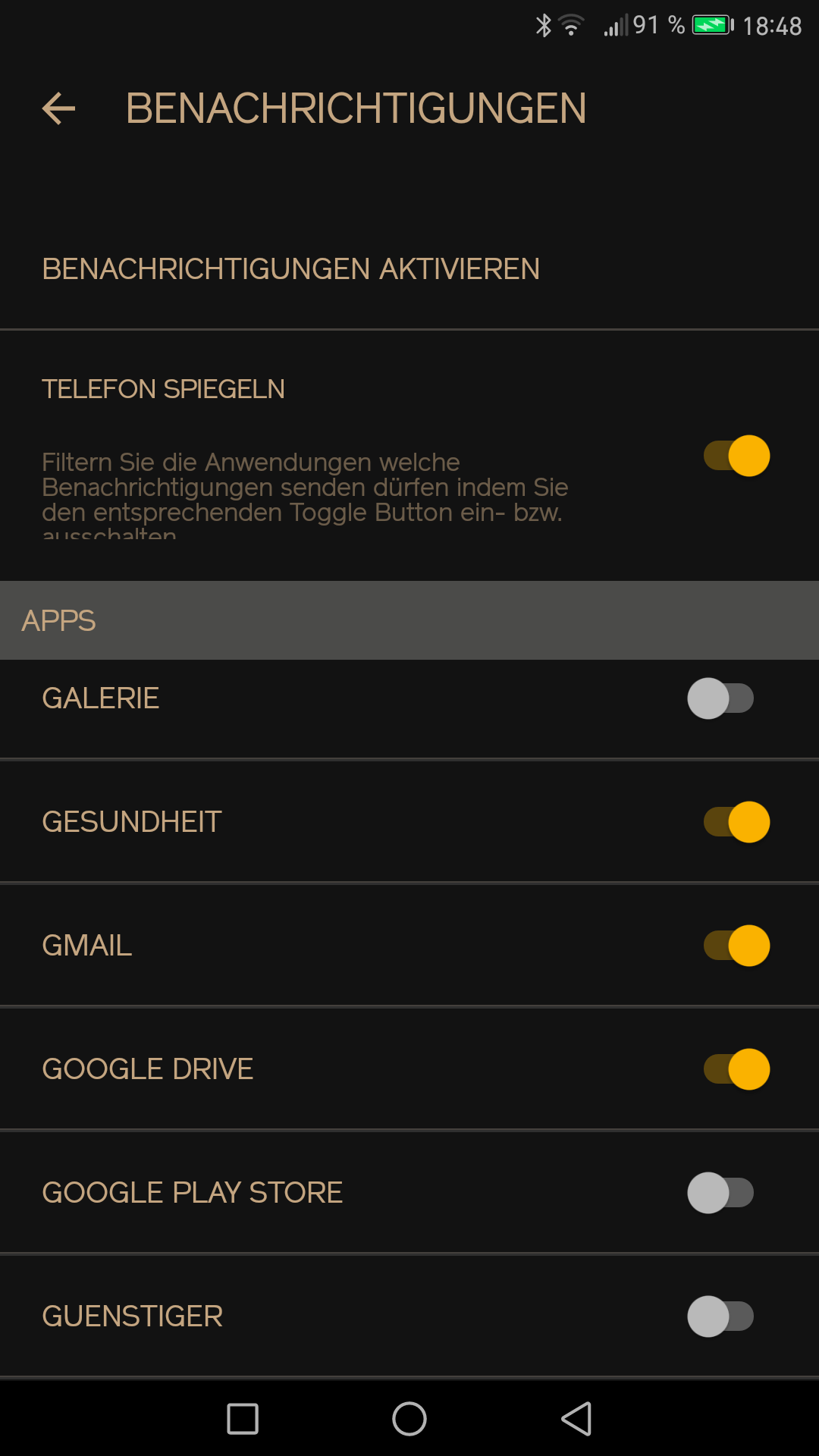Enable the Google Play Store toggle
The height and width of the screenshot is (1456, 819).
pos(720,1193)
